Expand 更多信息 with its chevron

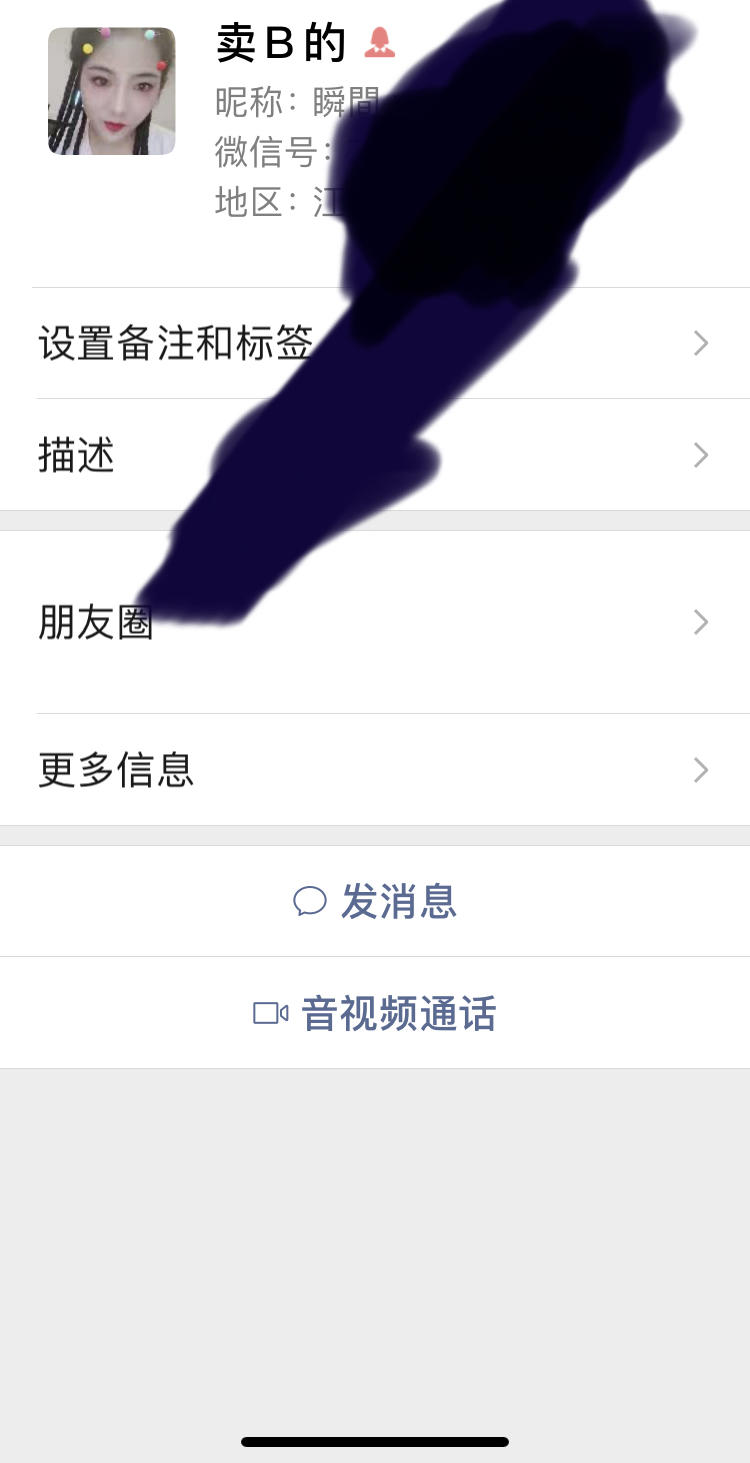click(x=700, y=770)
